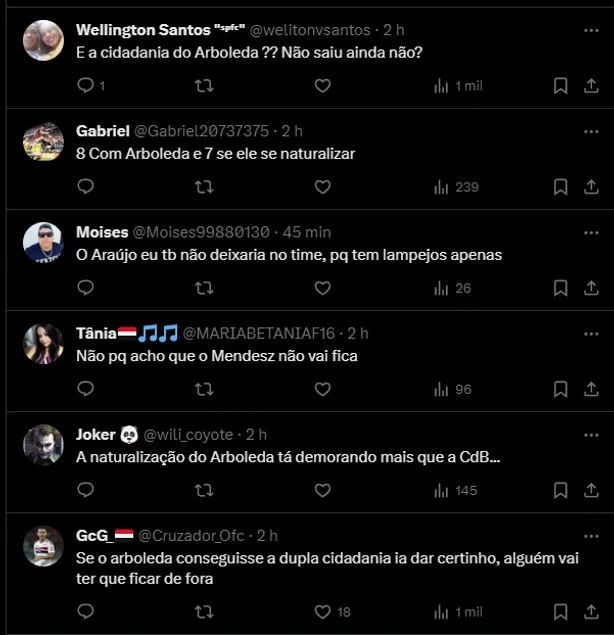
Task: Bookmark Wellington Santos's tweet
Action: [x=561, y=86]
